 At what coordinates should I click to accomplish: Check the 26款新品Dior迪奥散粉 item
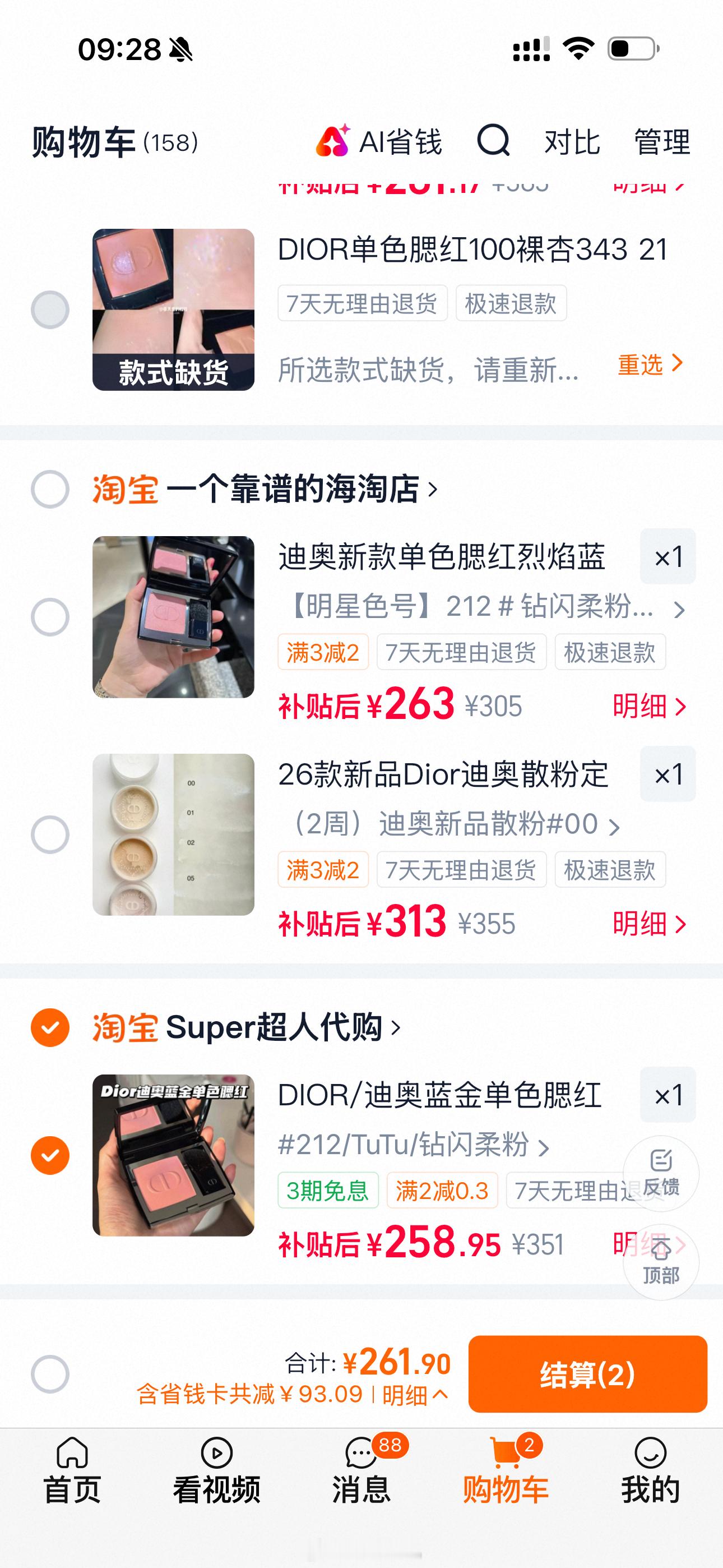50,834
